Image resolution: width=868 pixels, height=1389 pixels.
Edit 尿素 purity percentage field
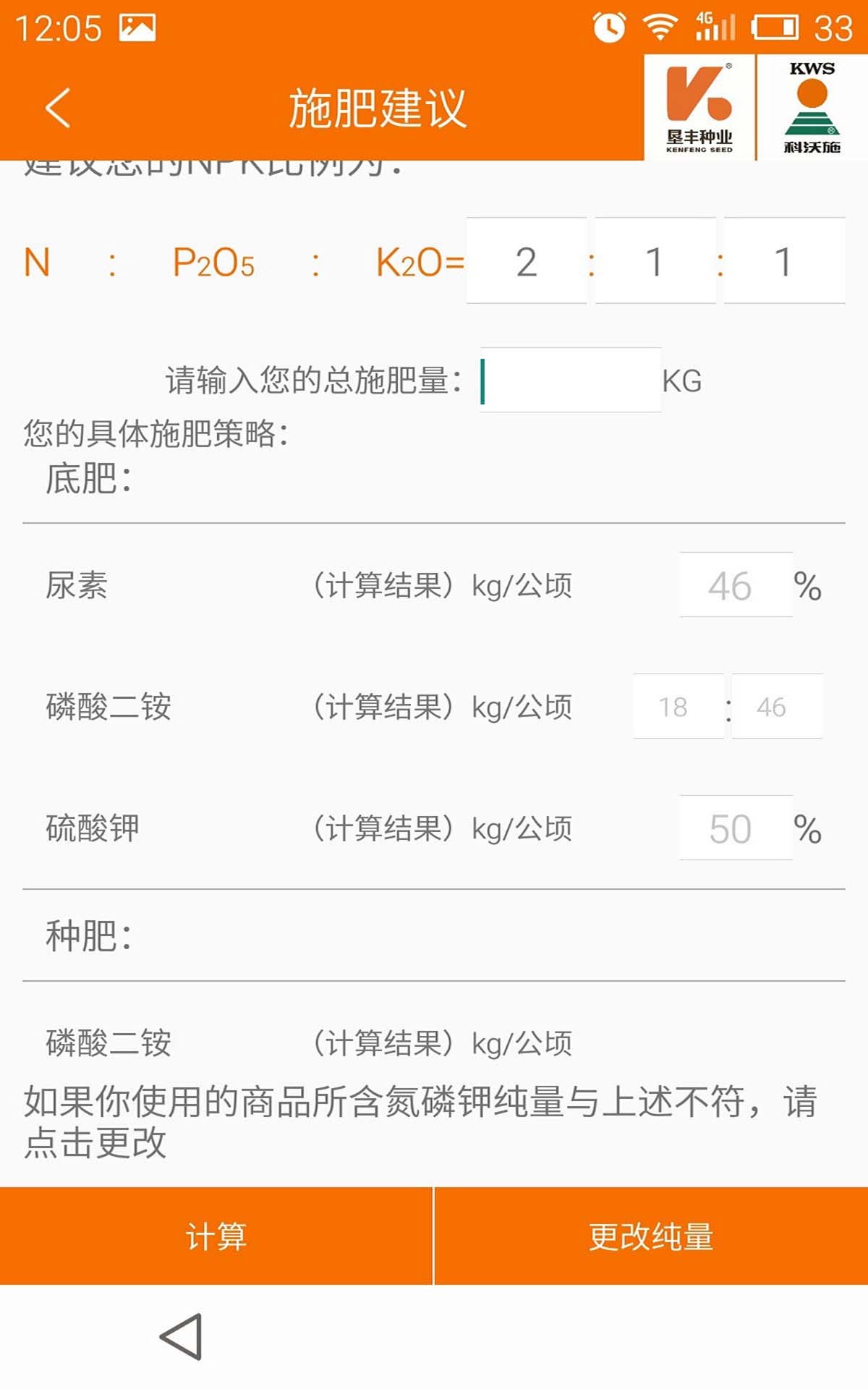735,585
